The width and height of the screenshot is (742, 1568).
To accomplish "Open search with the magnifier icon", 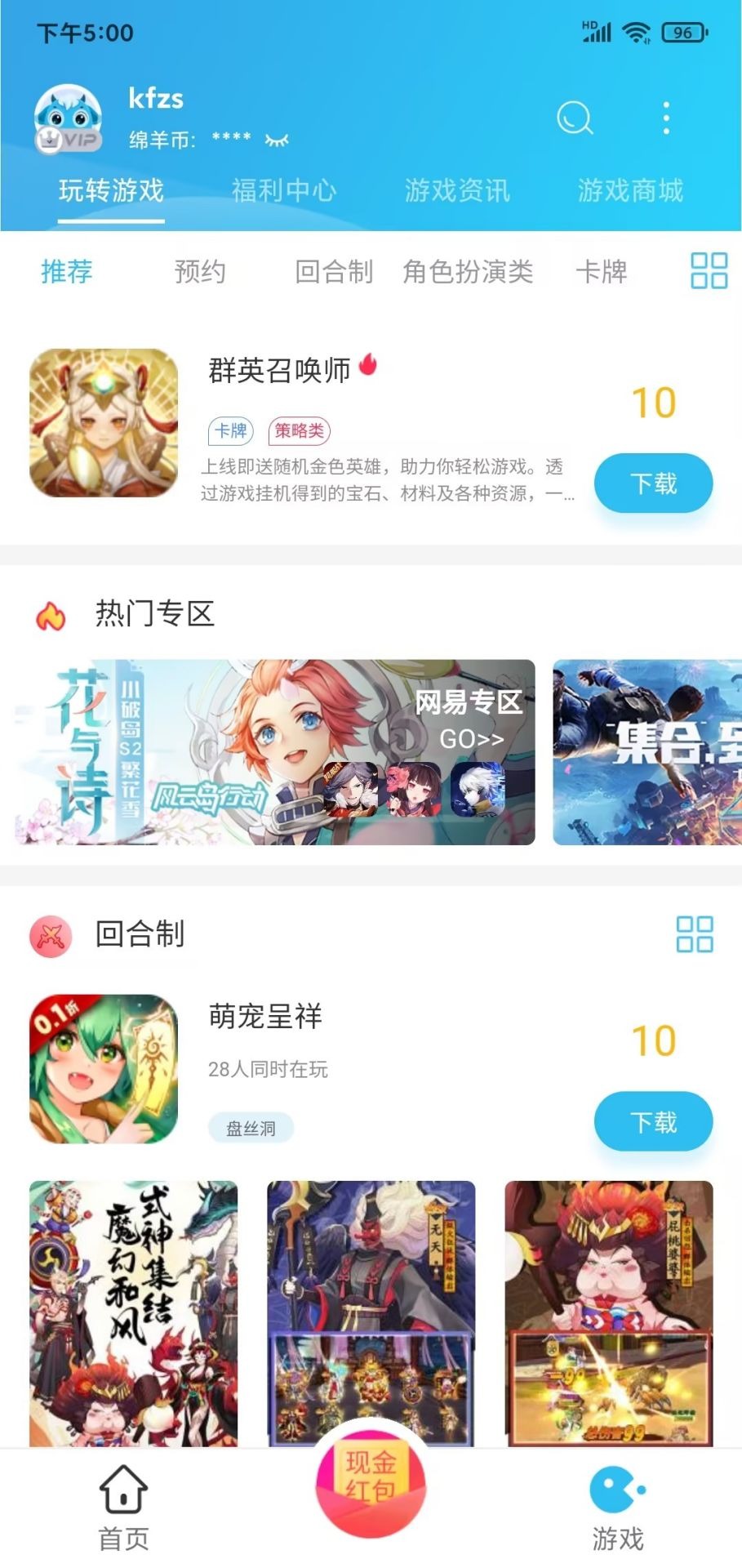I will [575, 118].
